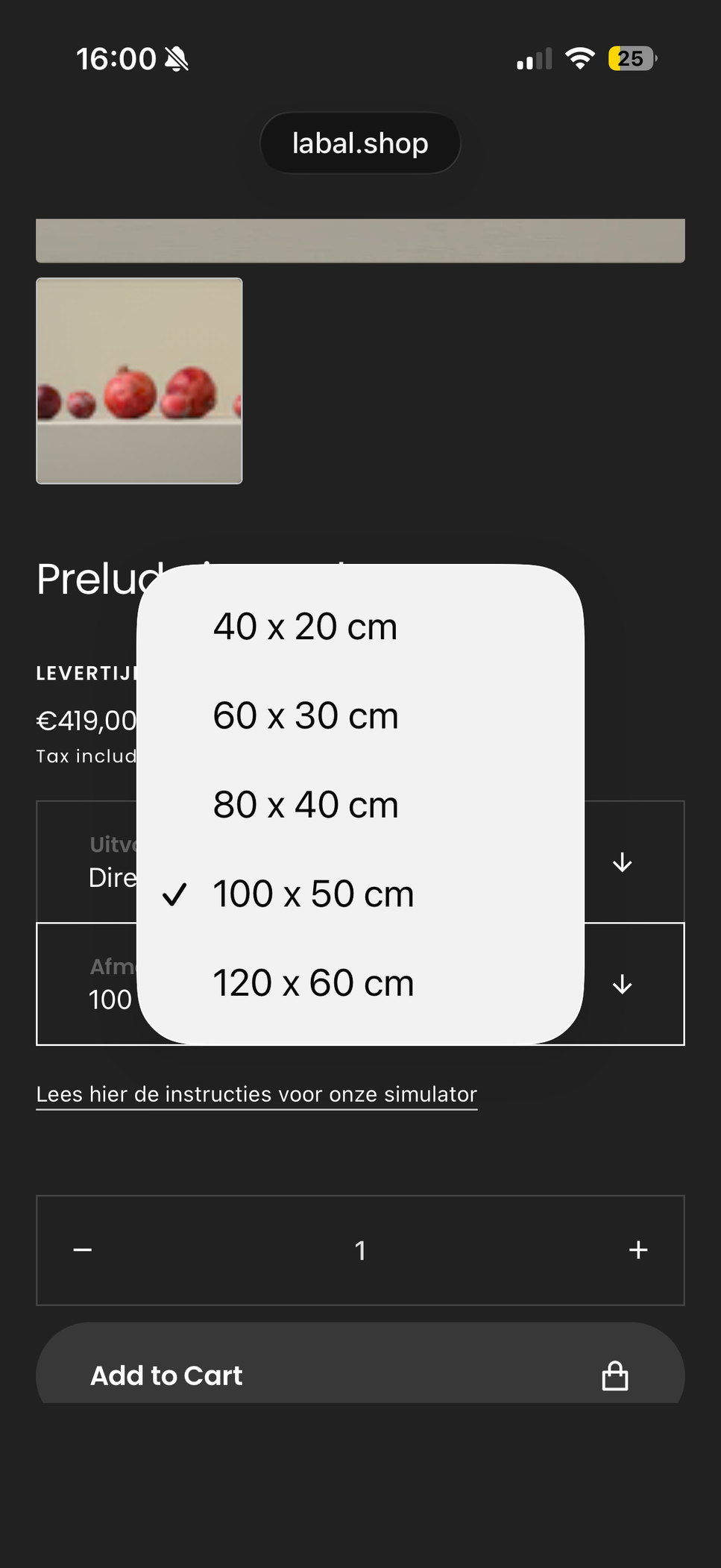Open the pomegranate product thumbnail
Viewport: 721px width, 1568px height.
(x=139, y=381)
